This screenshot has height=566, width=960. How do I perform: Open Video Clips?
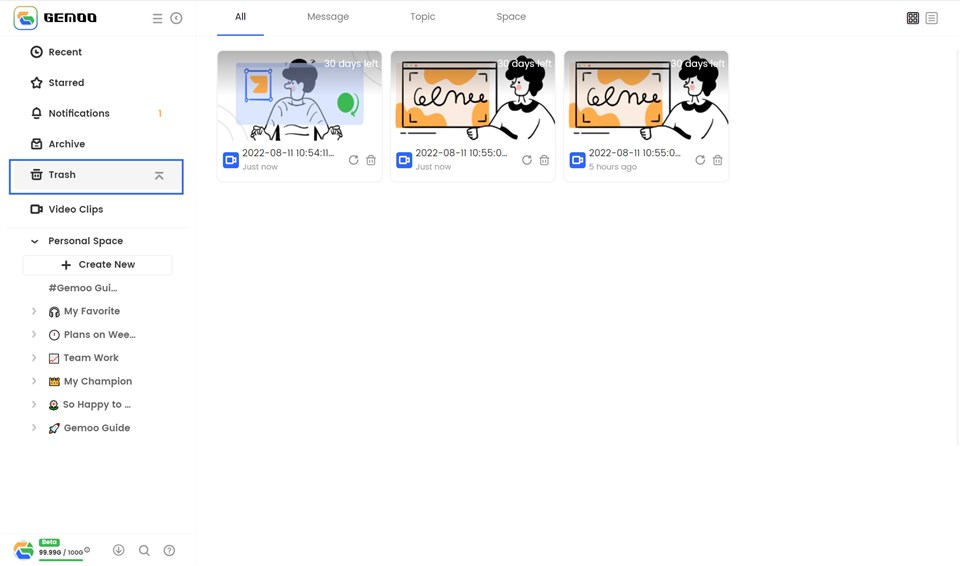[x=75, y=209]
